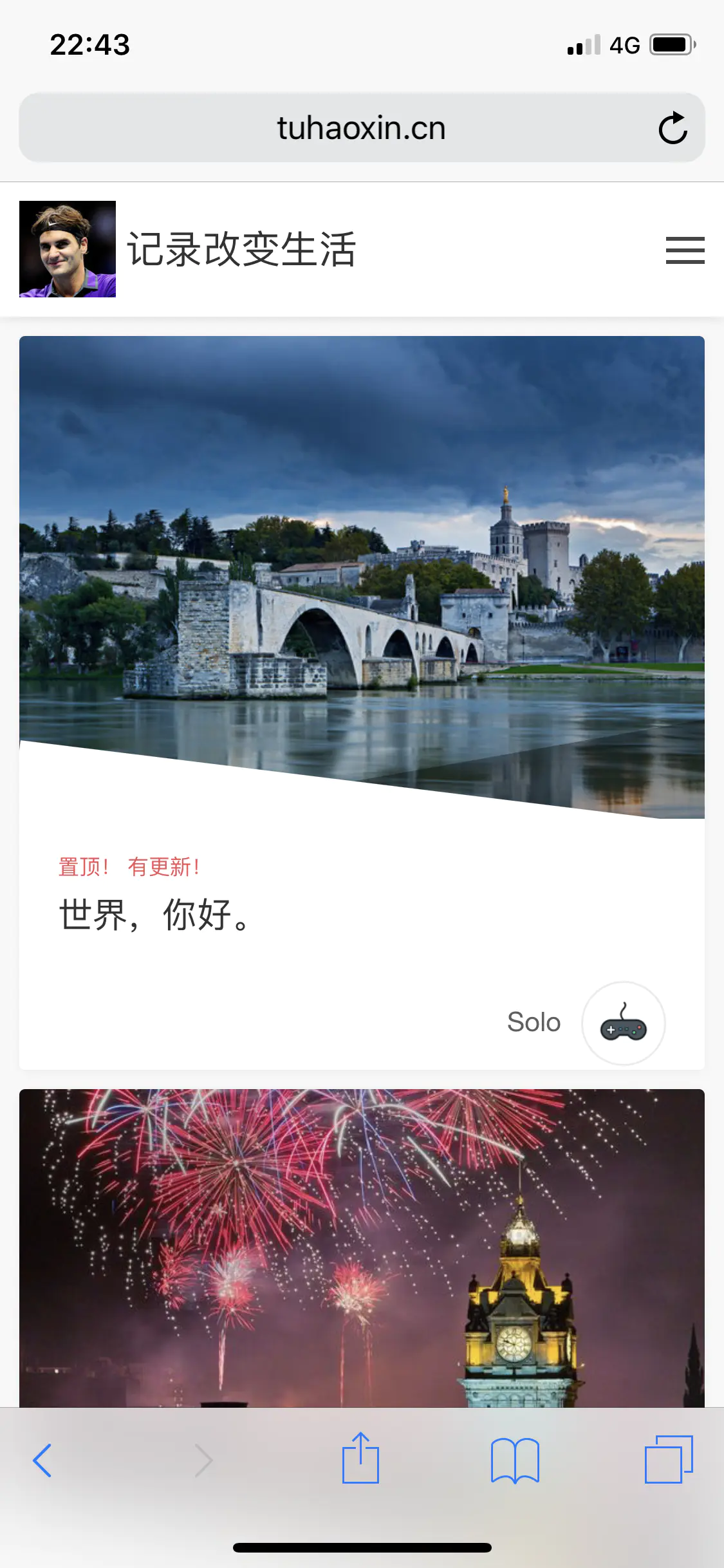
Task: Open Safari bookmarks
Action: [515, 1459]
